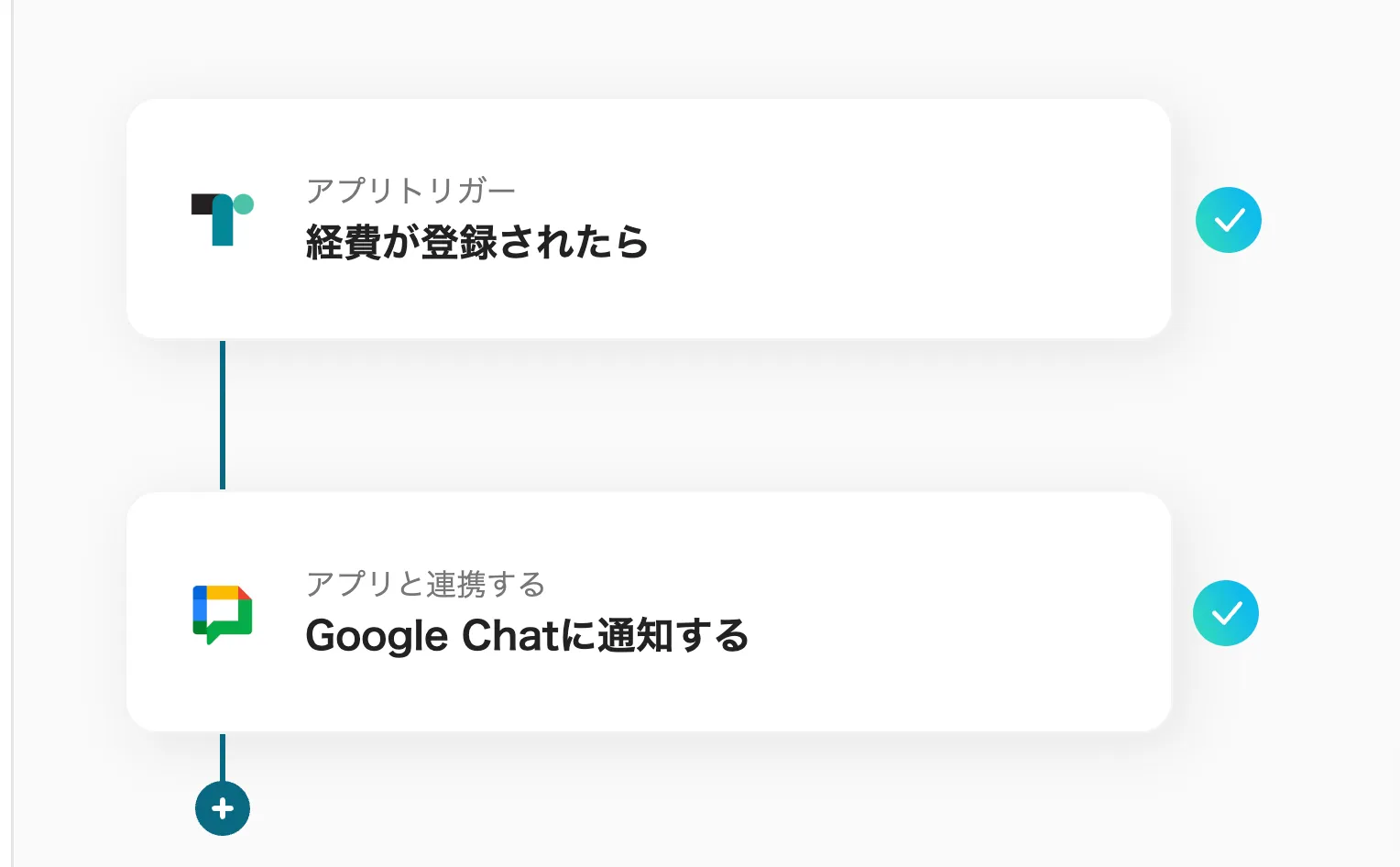Open the 経費が登録されたら trigger card
1400x867 pixels.
[649, 219]
